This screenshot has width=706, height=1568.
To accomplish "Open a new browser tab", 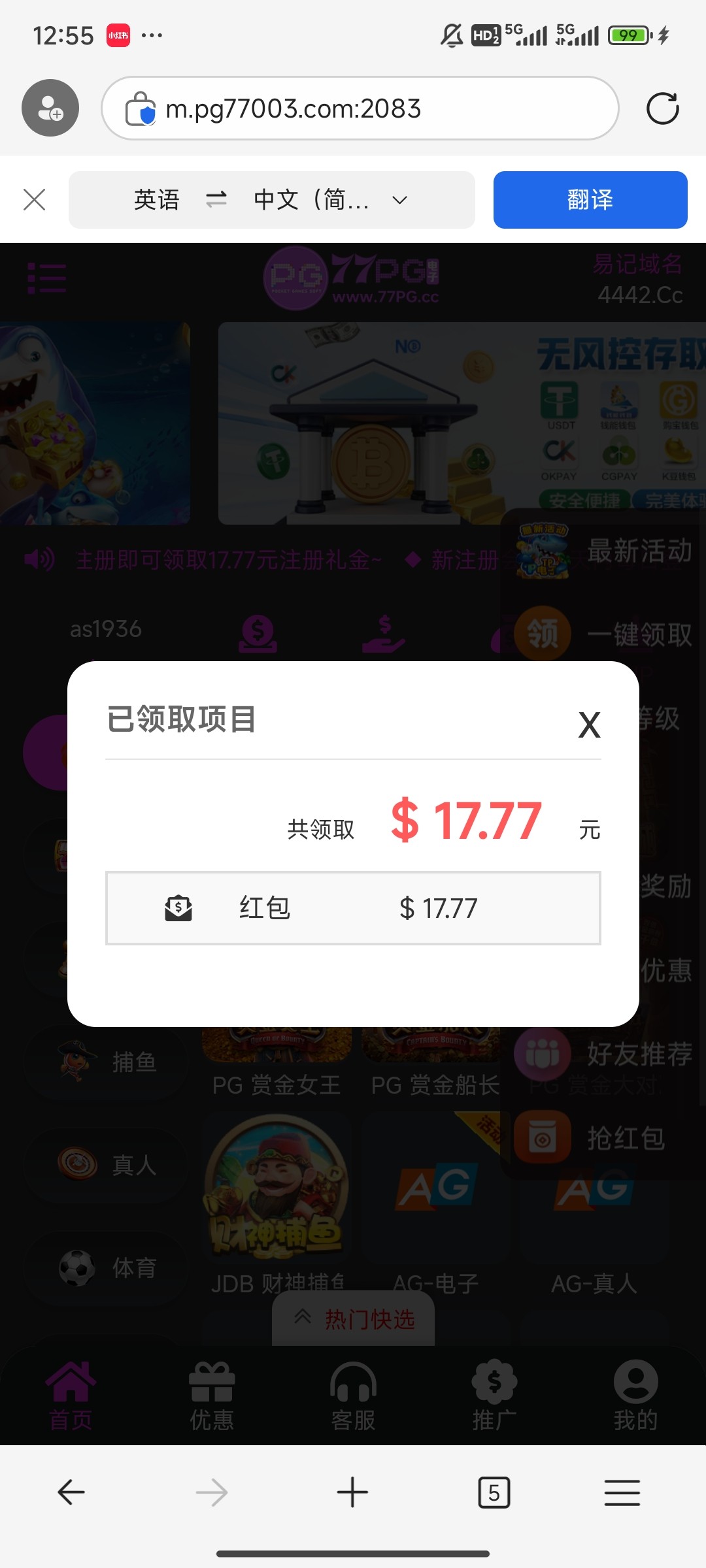I will pos(352,1492).
